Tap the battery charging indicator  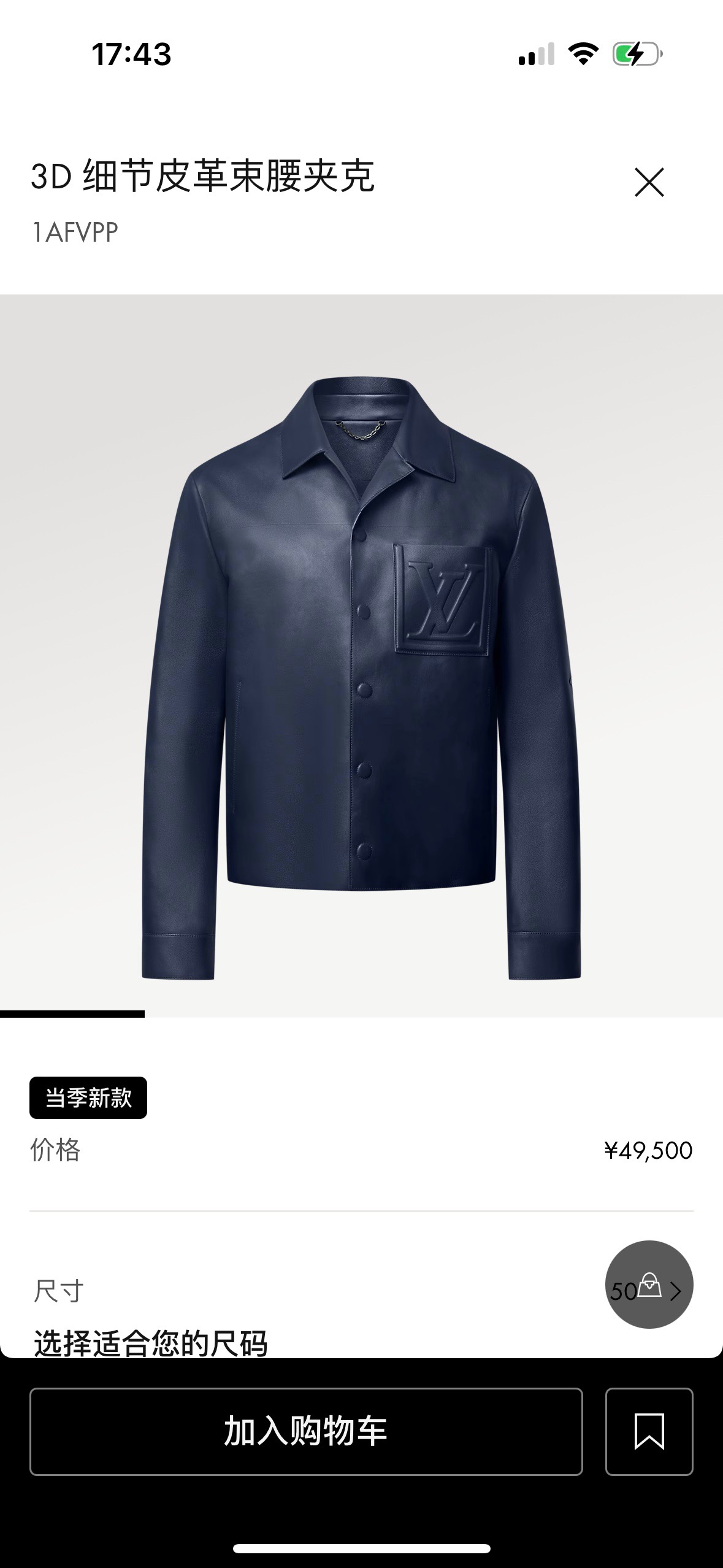pyautogui.click(x=636, y=54)
